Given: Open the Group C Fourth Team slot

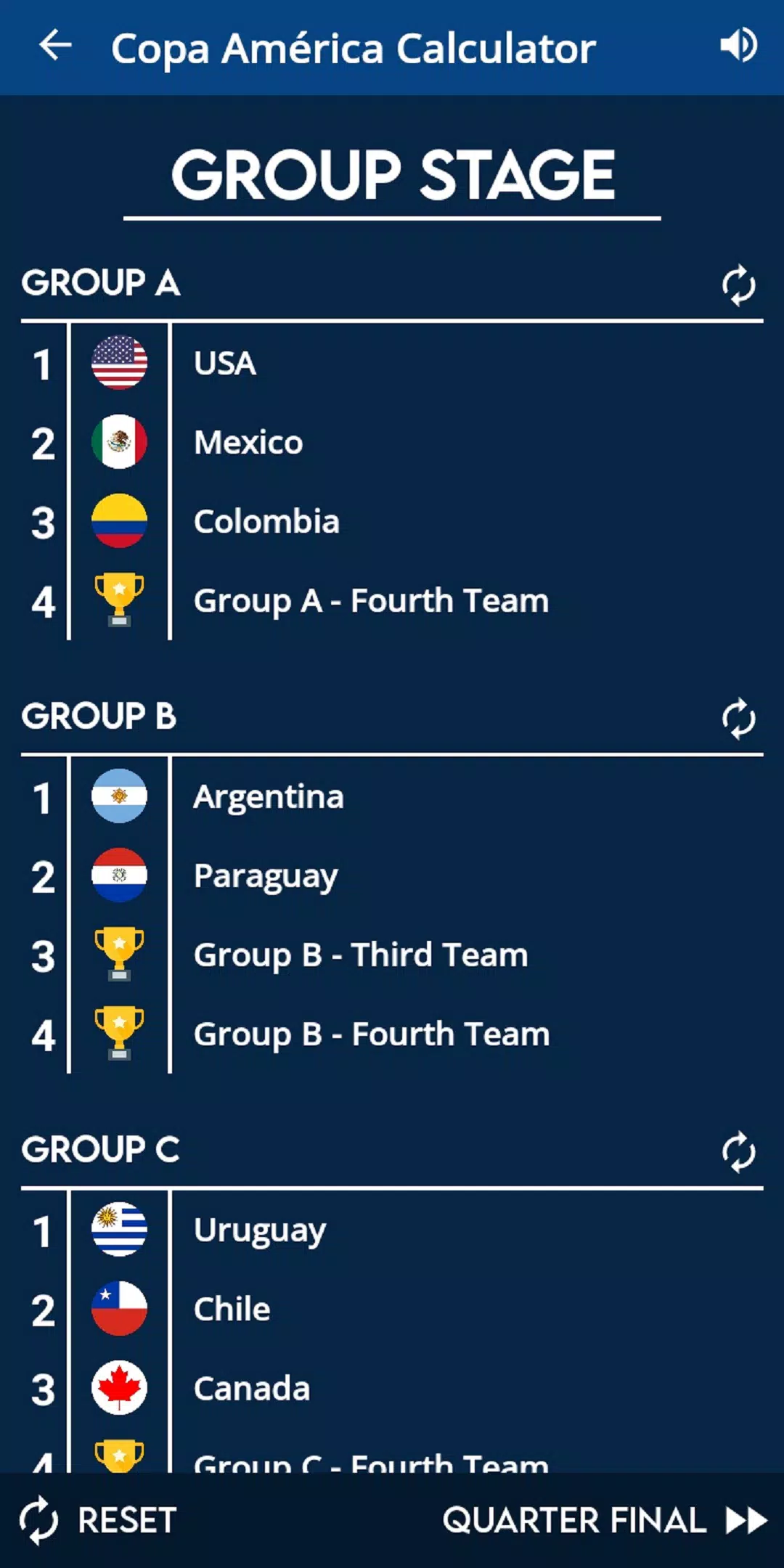Looking at the screenshot, I should (x=370, y=1461).
